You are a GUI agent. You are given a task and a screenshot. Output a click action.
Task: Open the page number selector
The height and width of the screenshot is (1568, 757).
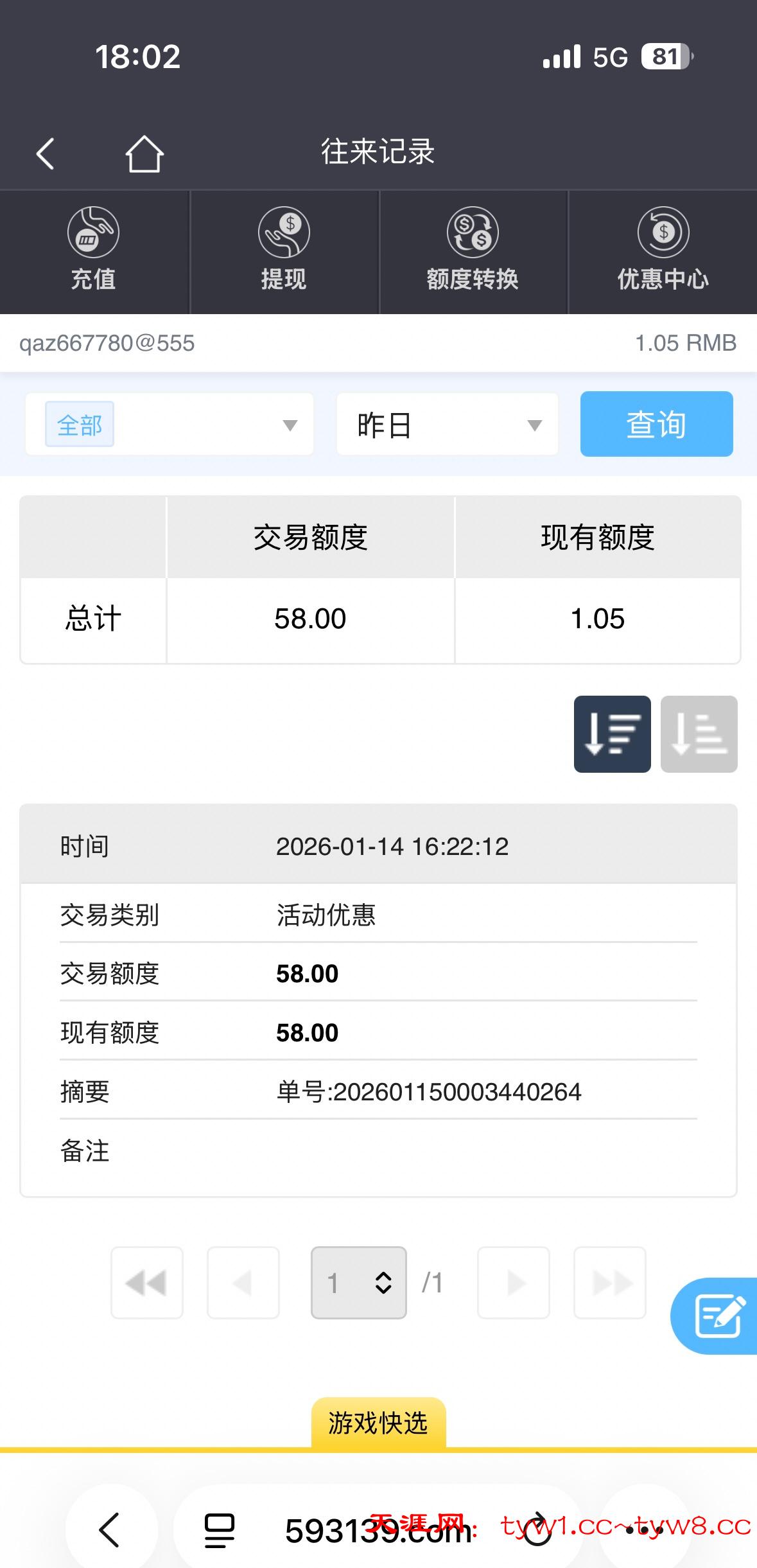coord(358,1283)
